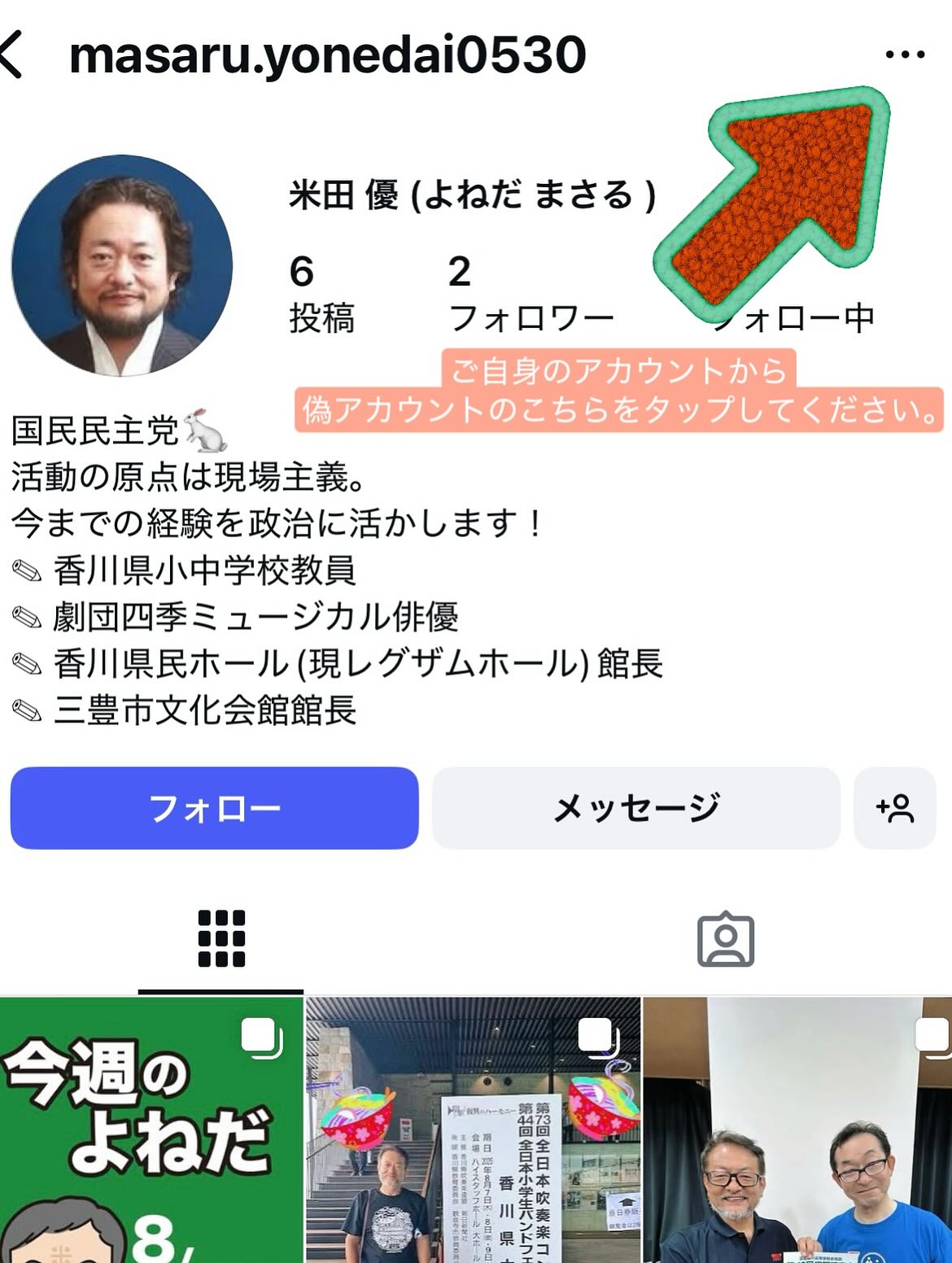Send a message via メッセージ button

tap(635, 808)
